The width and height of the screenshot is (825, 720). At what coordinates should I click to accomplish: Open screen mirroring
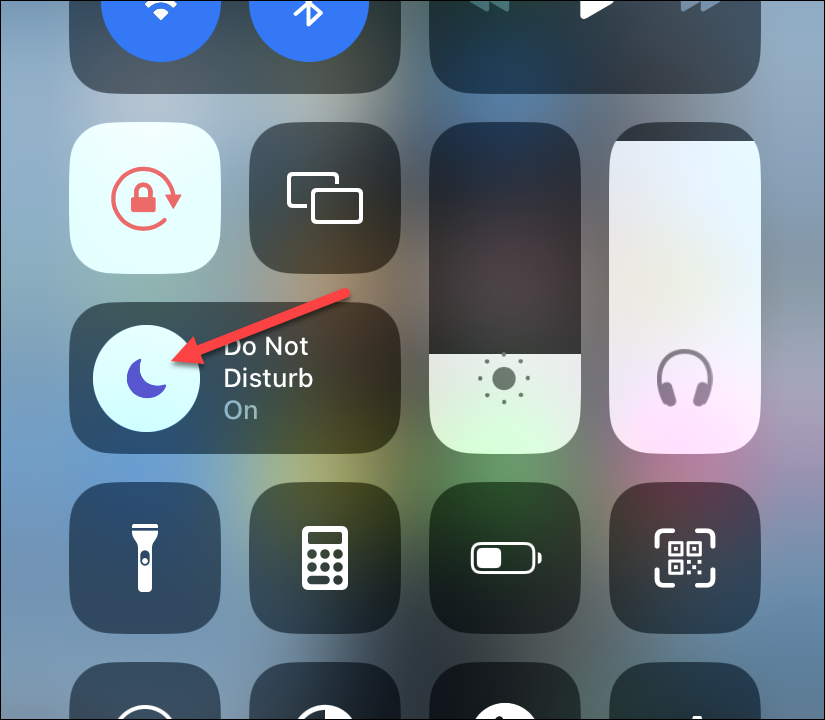pyautogui.click(x=324, y=198)
